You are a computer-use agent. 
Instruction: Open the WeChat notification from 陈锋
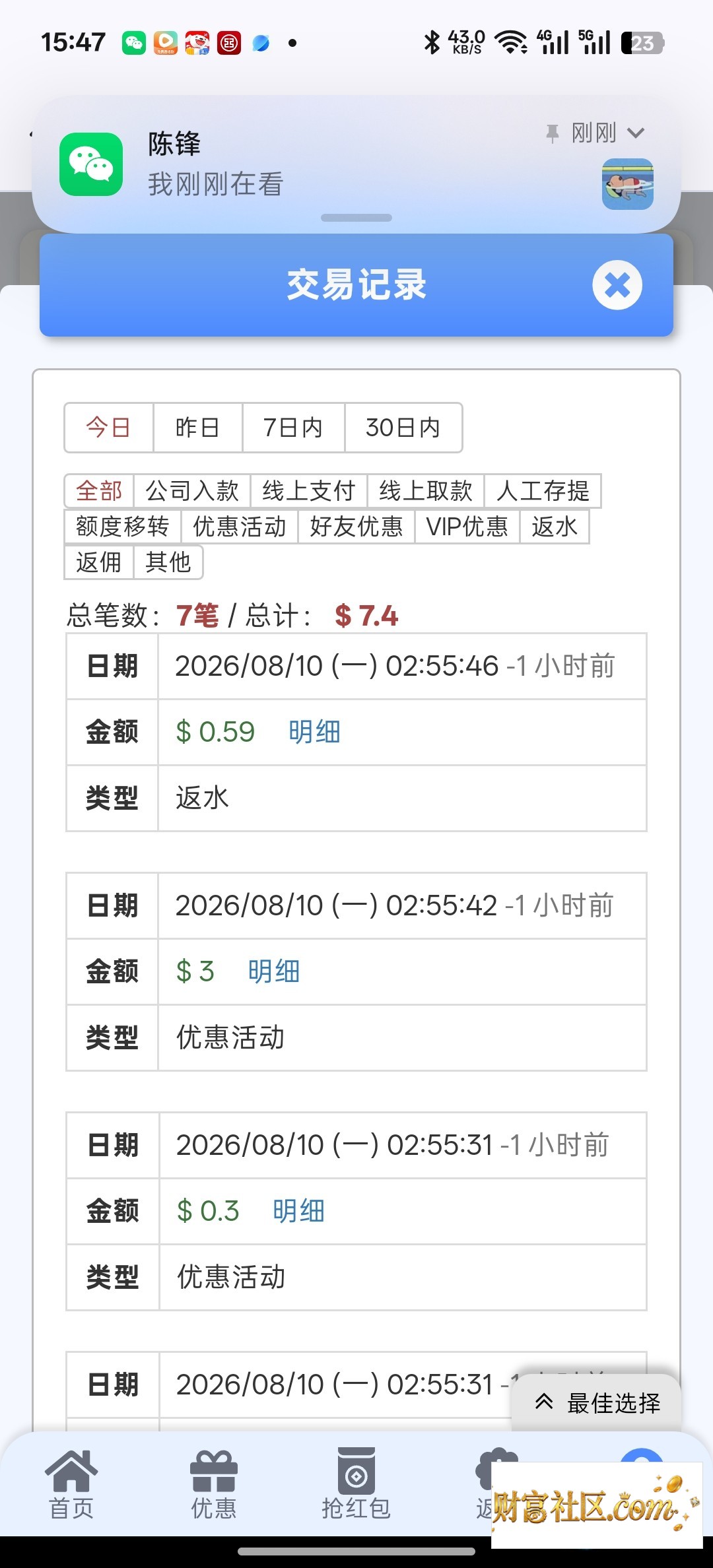356,165
